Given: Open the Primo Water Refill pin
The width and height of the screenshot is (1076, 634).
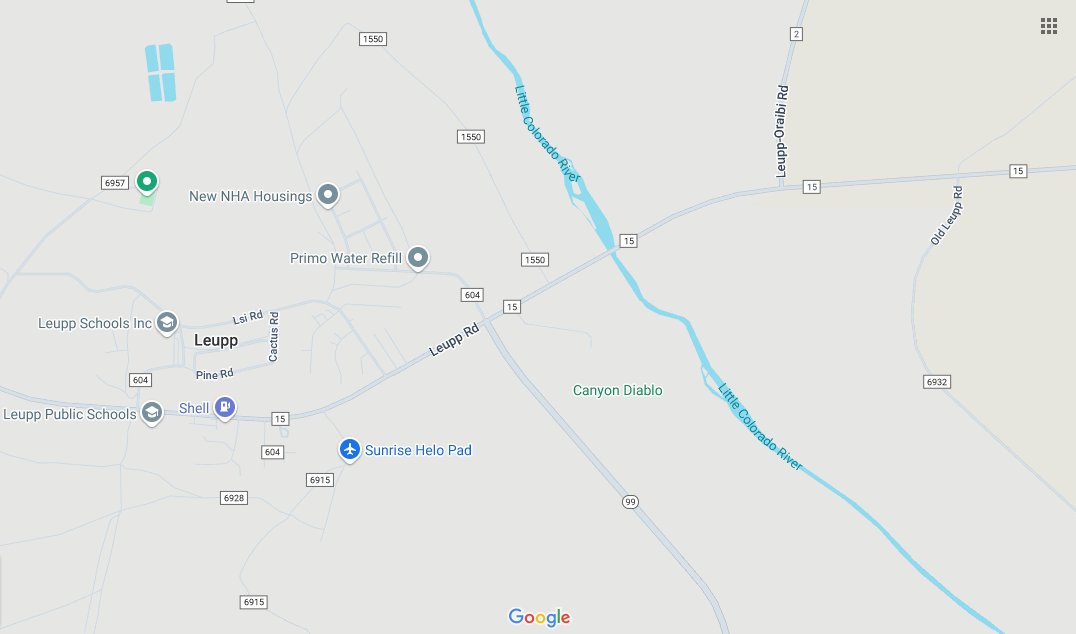Looking at the screenshot, I should (x=419, y=258).
